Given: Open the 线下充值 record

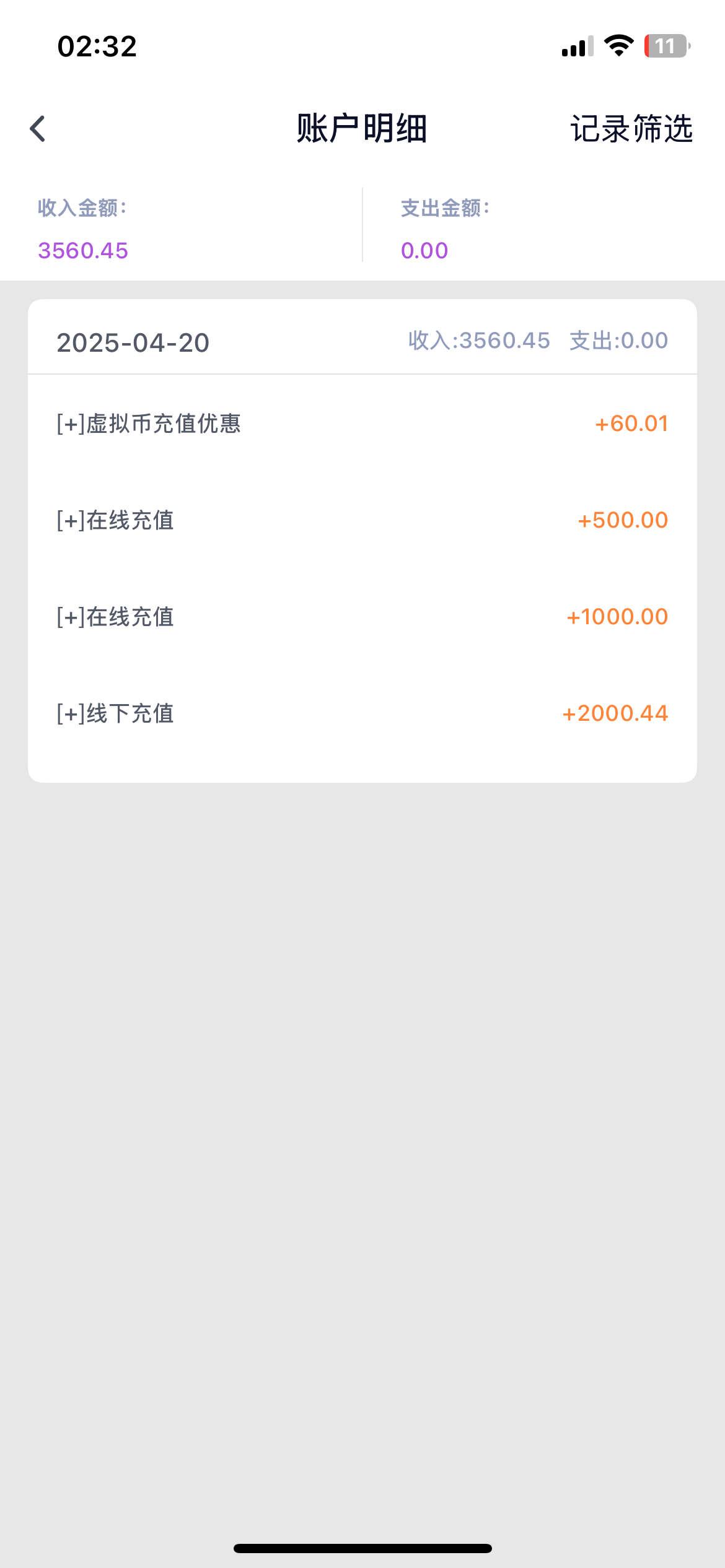Looking at the screenshot, I should 362,713.
